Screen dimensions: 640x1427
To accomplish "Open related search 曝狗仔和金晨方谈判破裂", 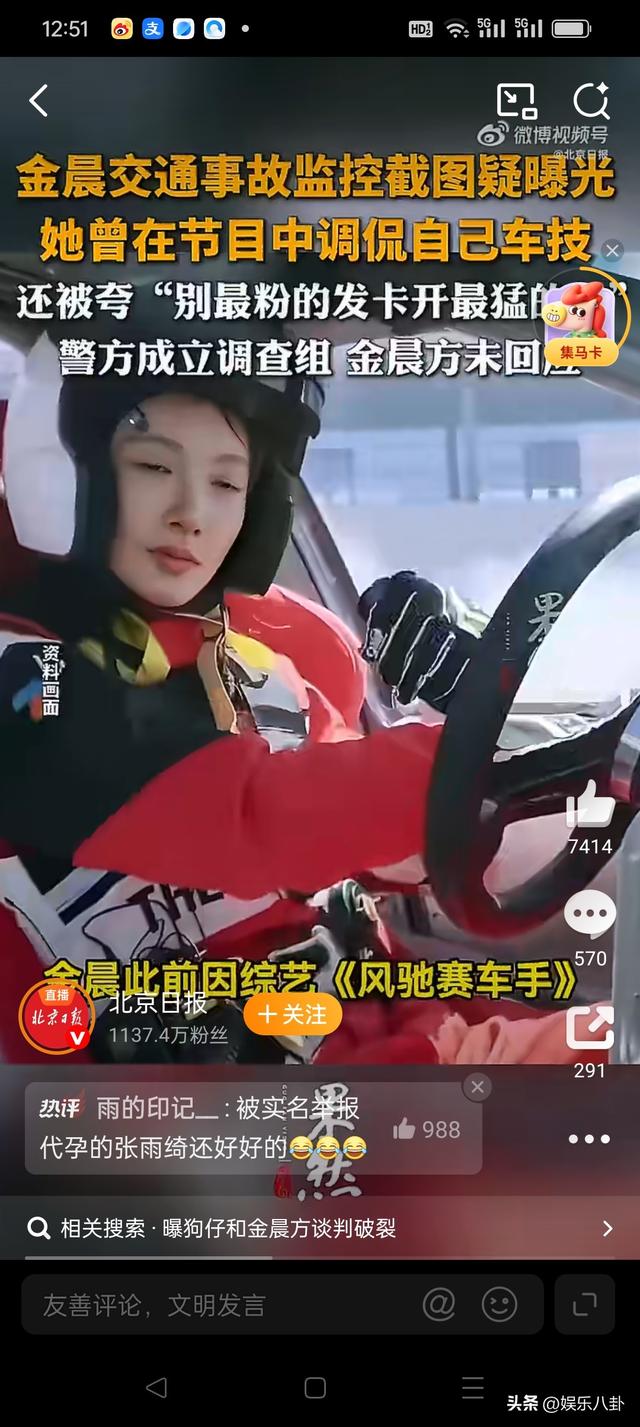I will click(320, 1228).
